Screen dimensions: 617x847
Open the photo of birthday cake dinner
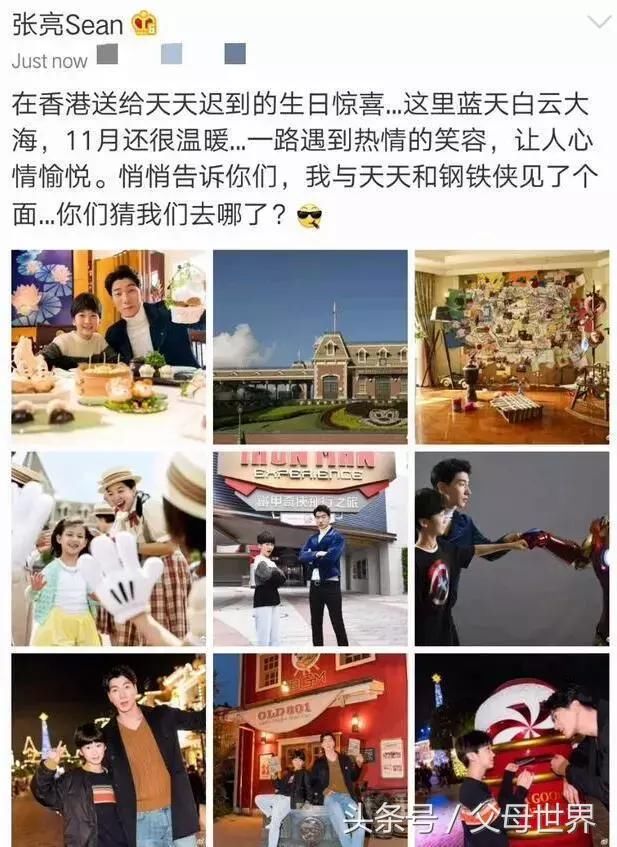pyautogui.click(x=108, y=346)
